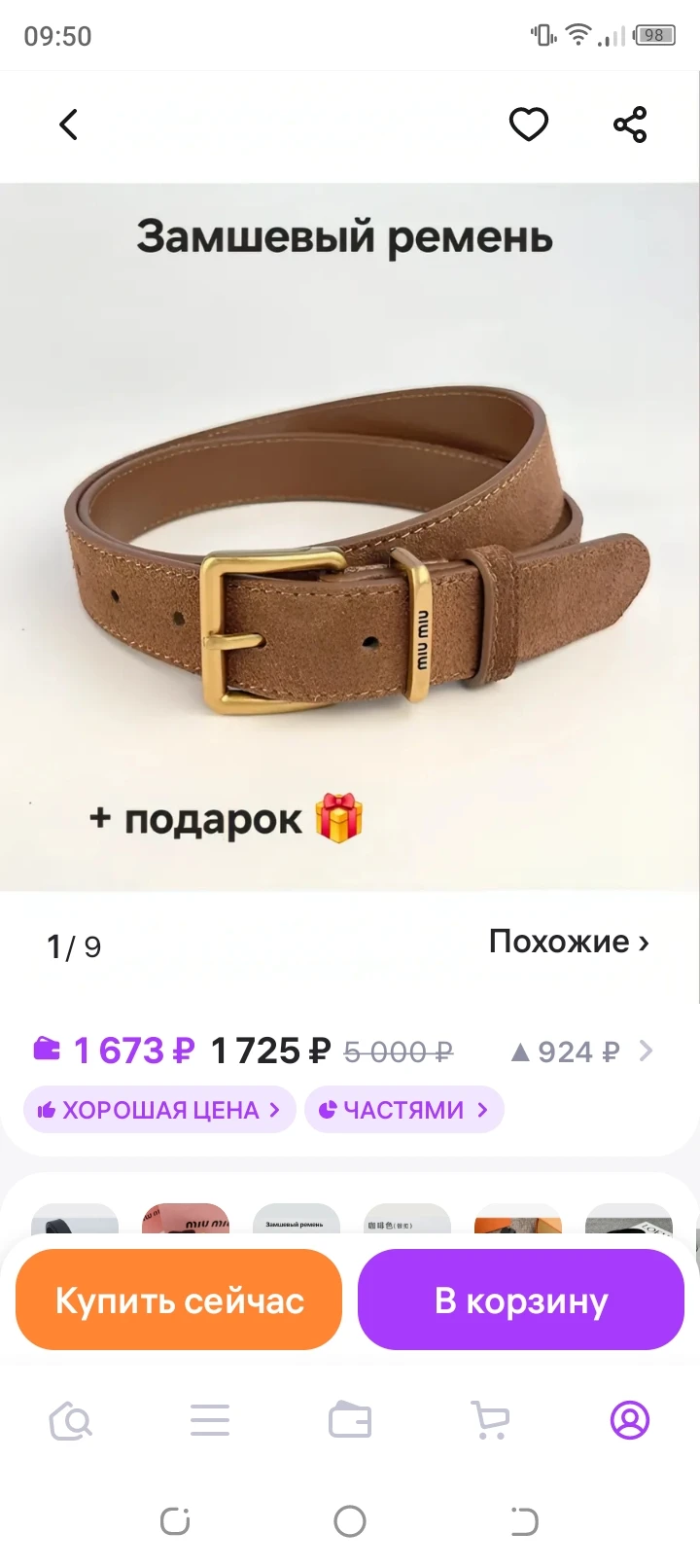Viewport: 700px width, 1568px height.
Task: Open the ХОРОШАЯ ЦЕНА chip
Action: click(159, 1110)
